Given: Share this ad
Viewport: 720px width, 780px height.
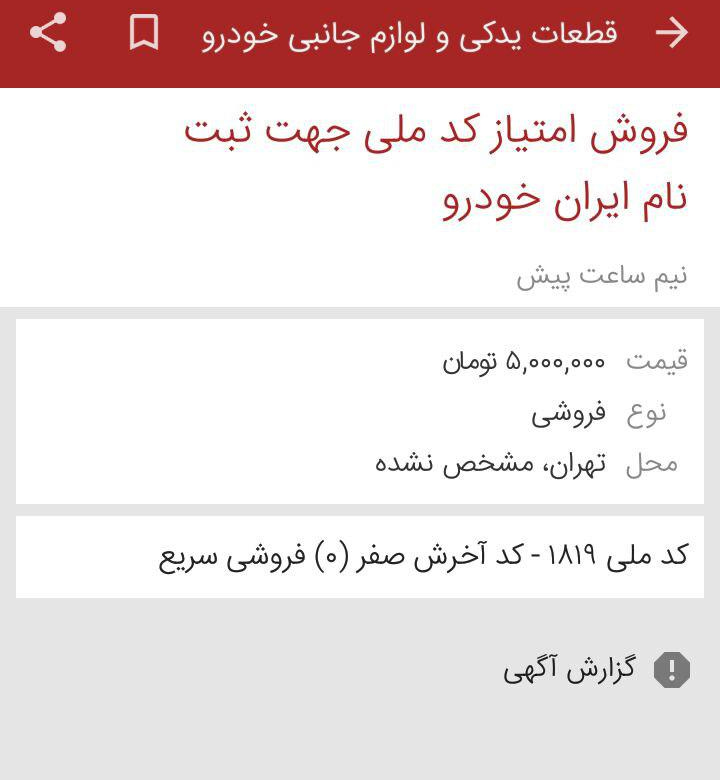Looking at the screenshot, I should point(48,33).
